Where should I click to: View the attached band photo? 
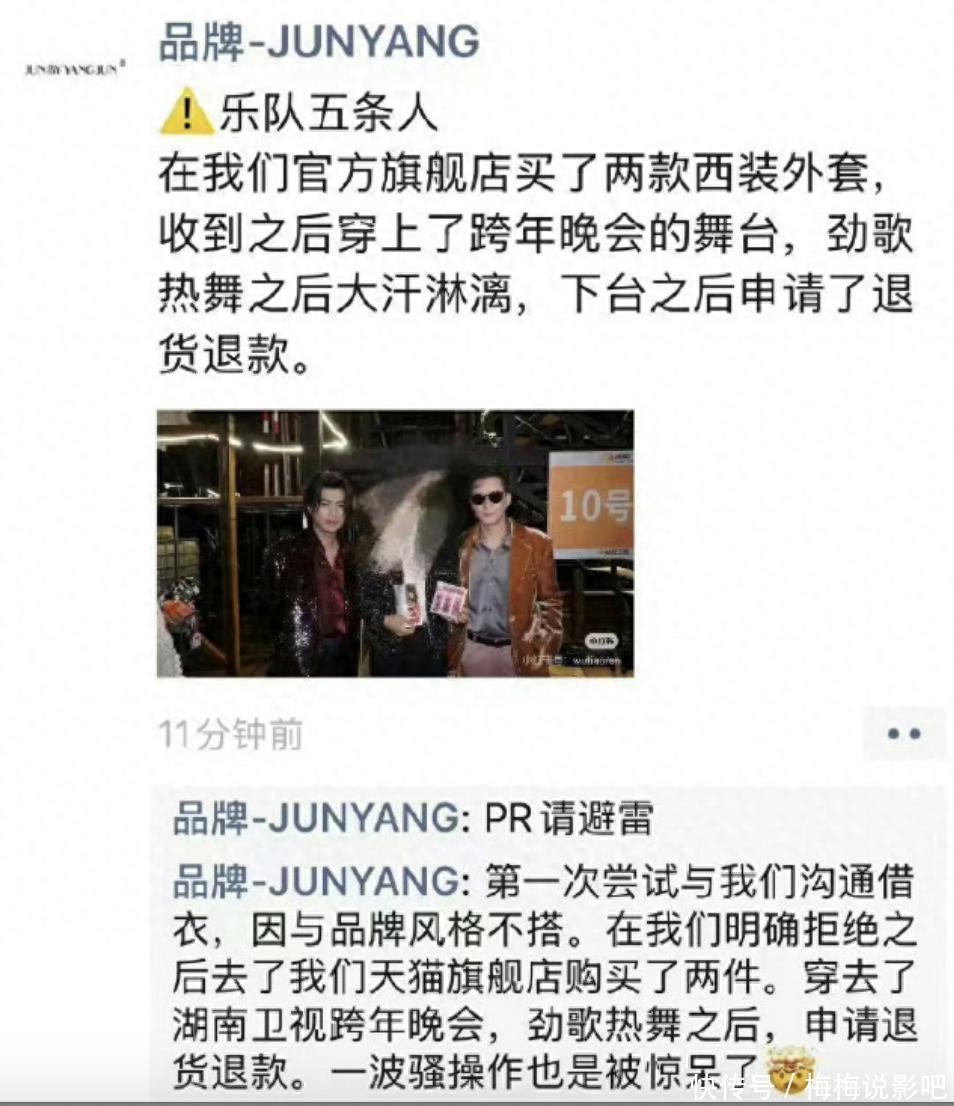395,543
